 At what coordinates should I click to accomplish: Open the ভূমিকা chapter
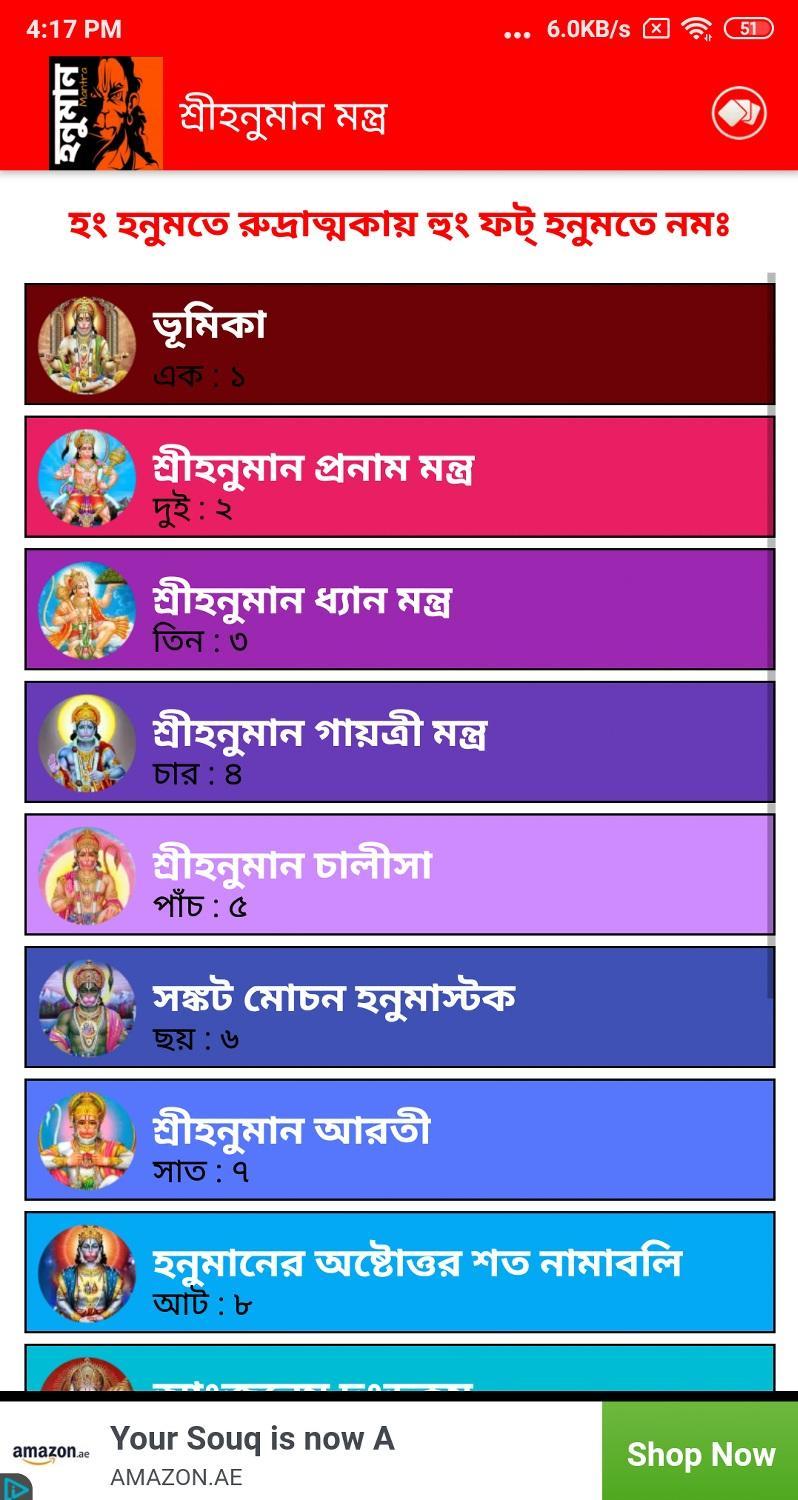click(399, 344)
